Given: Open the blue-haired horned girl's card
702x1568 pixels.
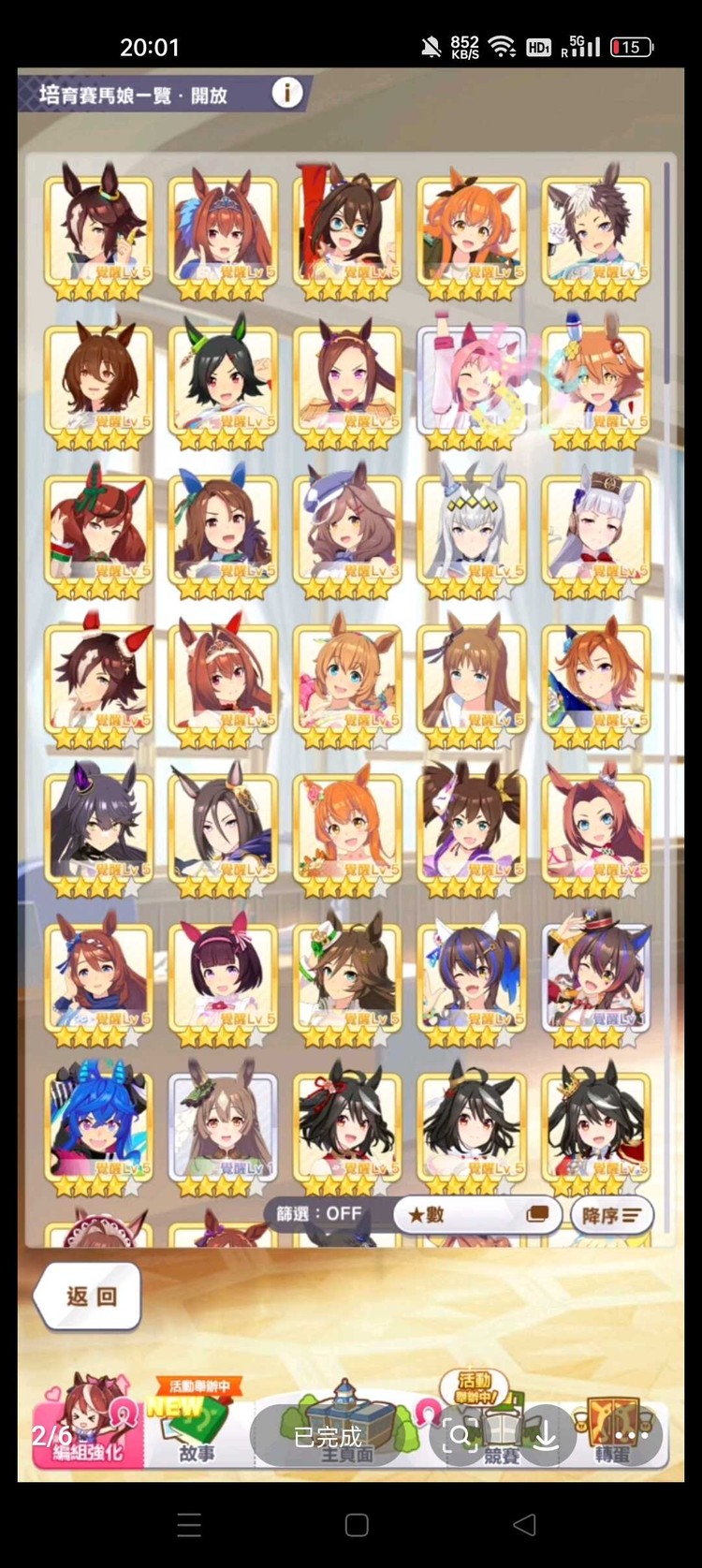Looking at the screenshot, I should pyautogui.click(x=98, y=1127).
